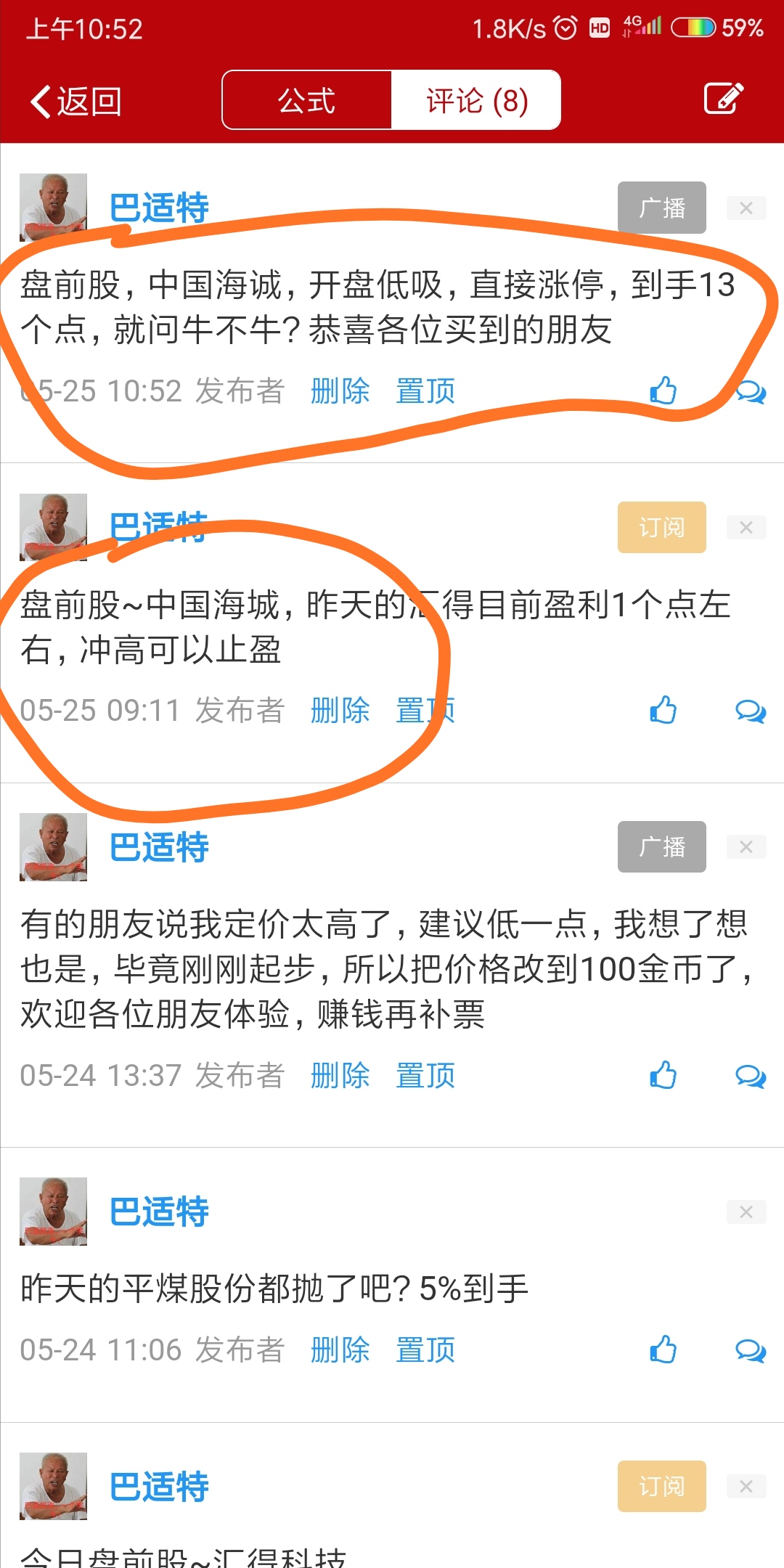The height and width of the screenshot is (1568, 784).
Task: Tap 订阅 on the 09:11 comment
Action: coord(661,527)
